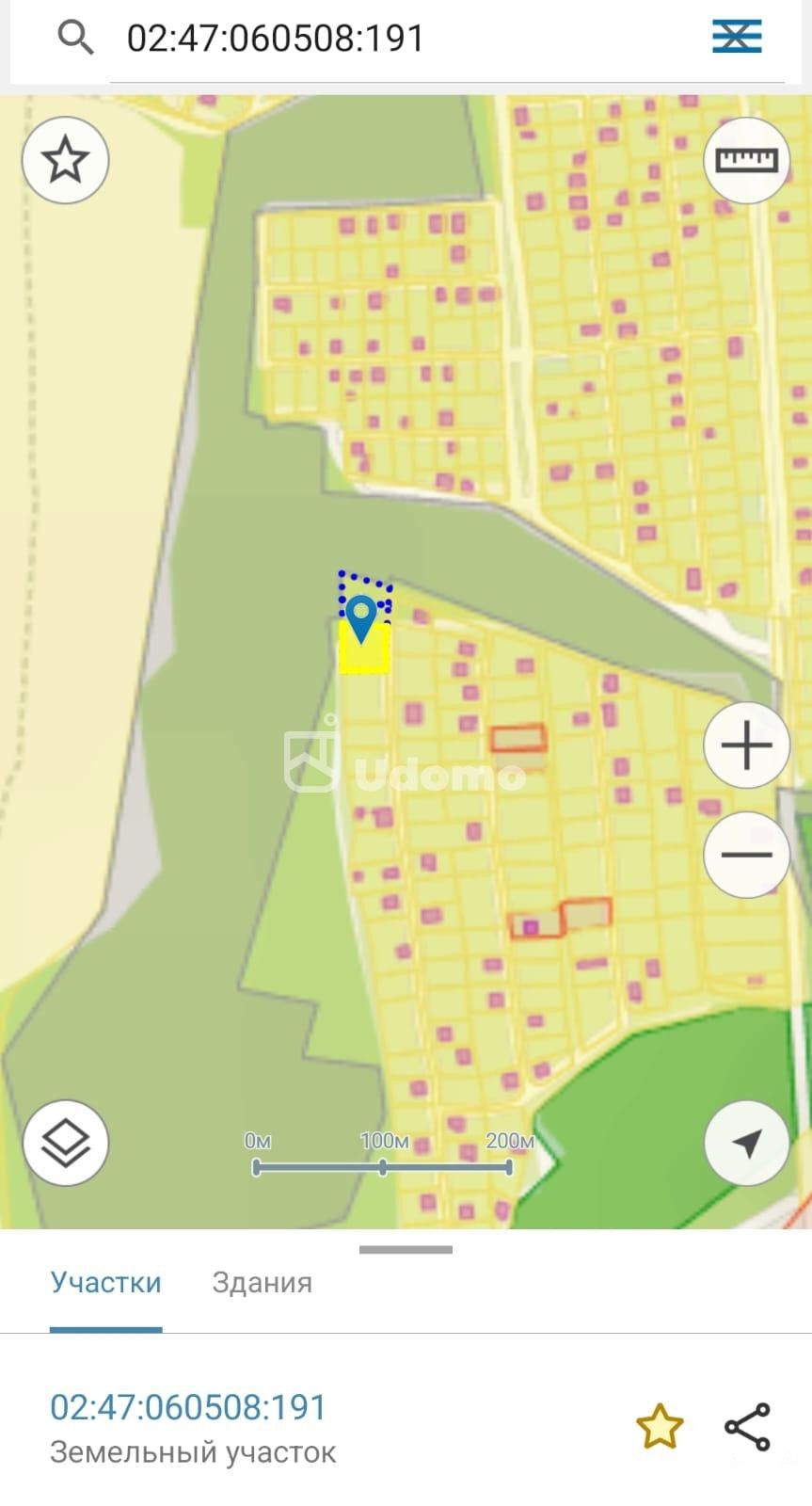Open the map layers selector

pyautogui.click(x=66, y=1143)
